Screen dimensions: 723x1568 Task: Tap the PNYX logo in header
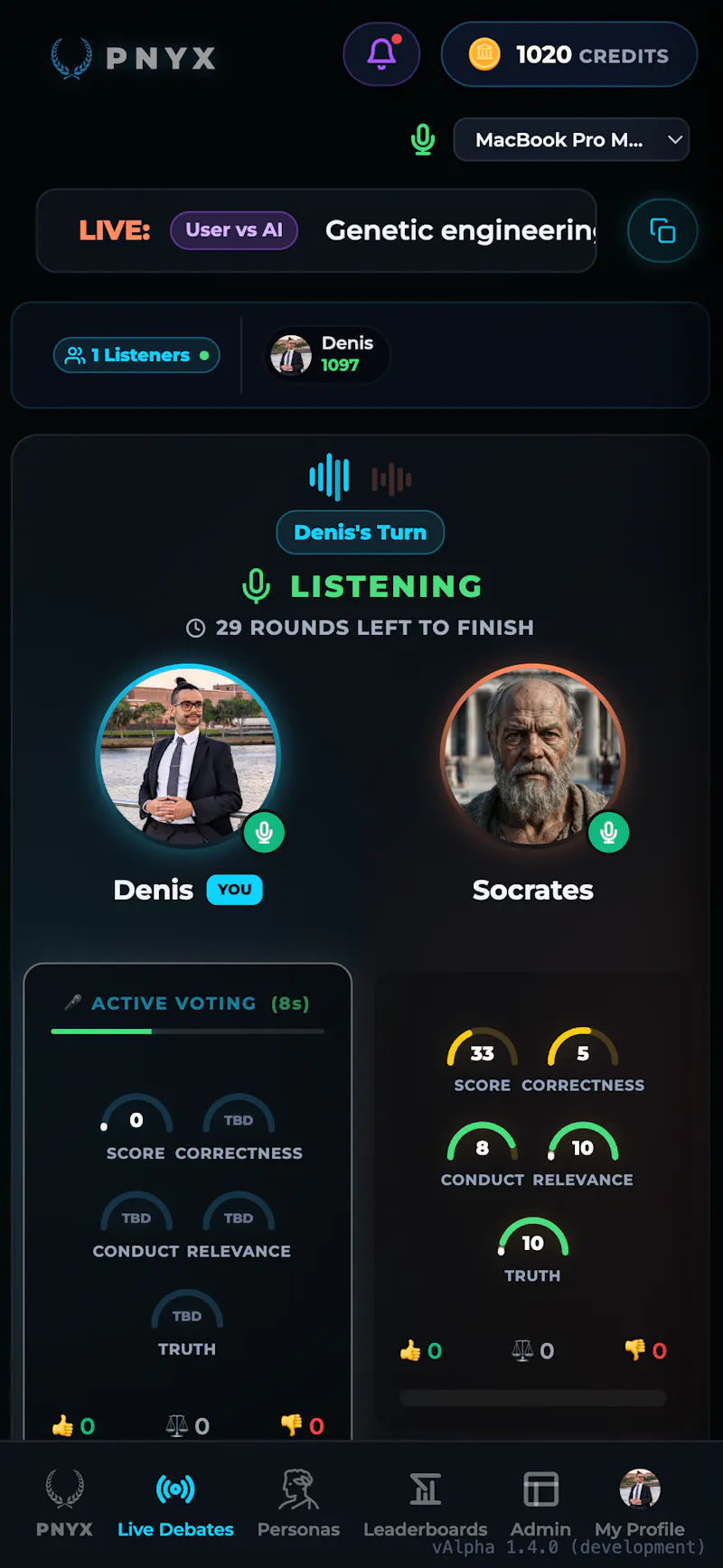pyautogui.click(x=134, y=58)
